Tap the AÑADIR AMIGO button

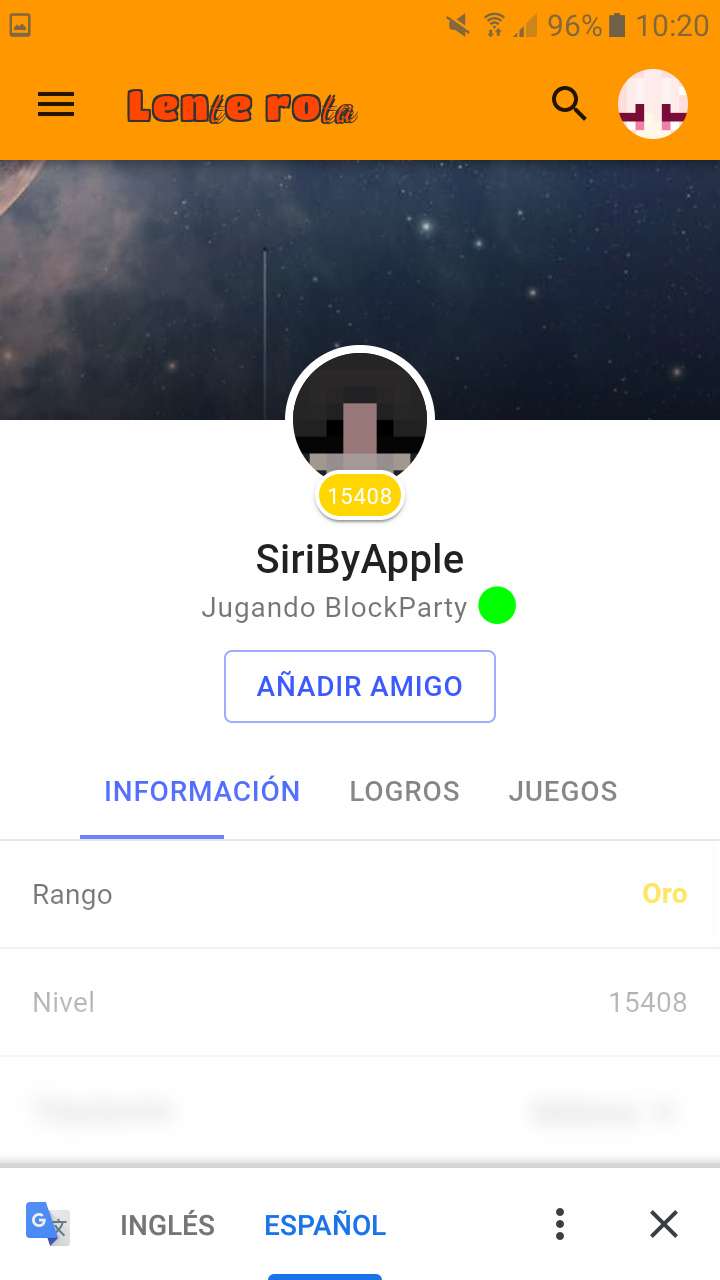(360, 686)
